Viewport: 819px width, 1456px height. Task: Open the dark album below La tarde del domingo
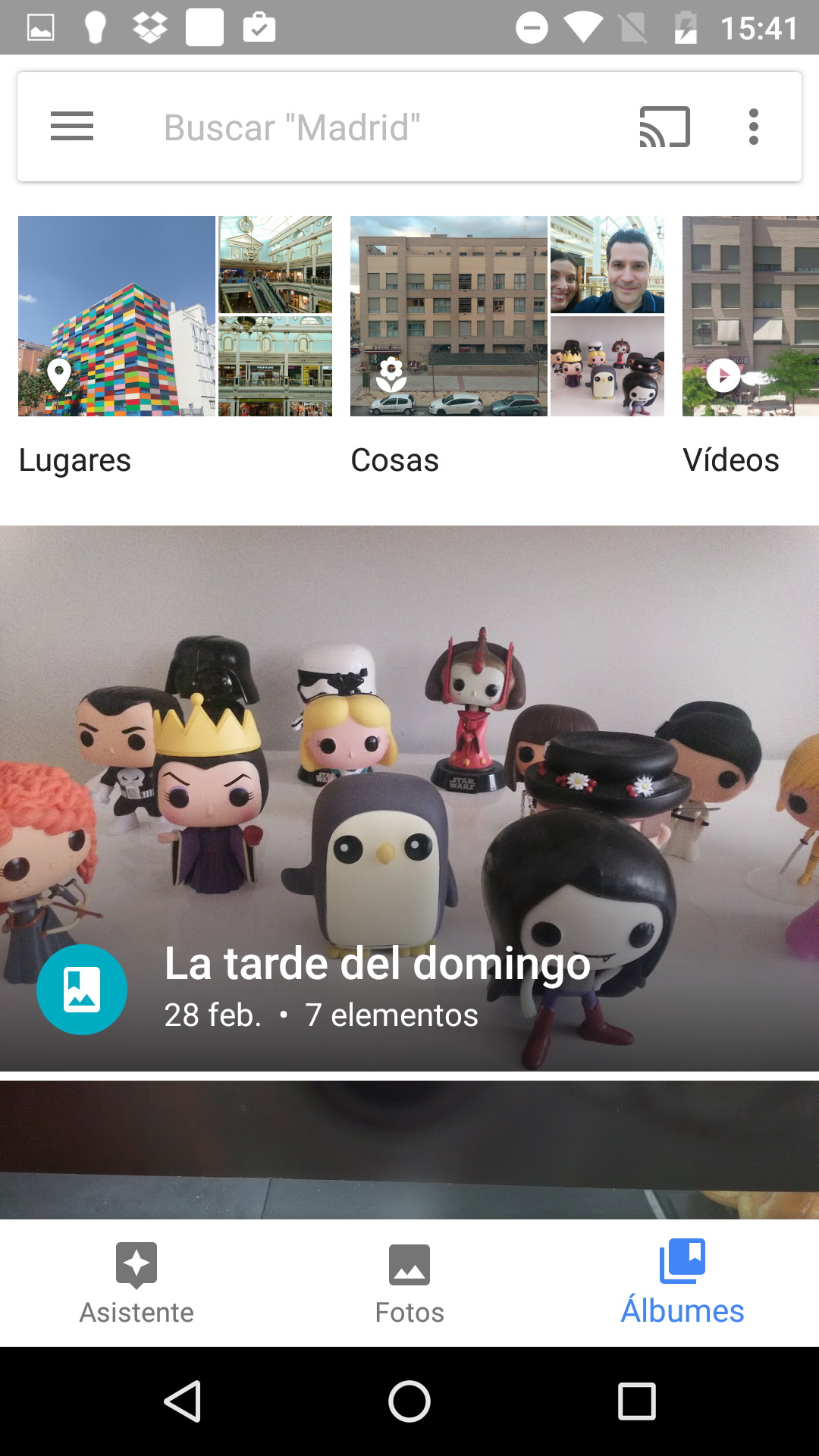[x=409, y=1150]
